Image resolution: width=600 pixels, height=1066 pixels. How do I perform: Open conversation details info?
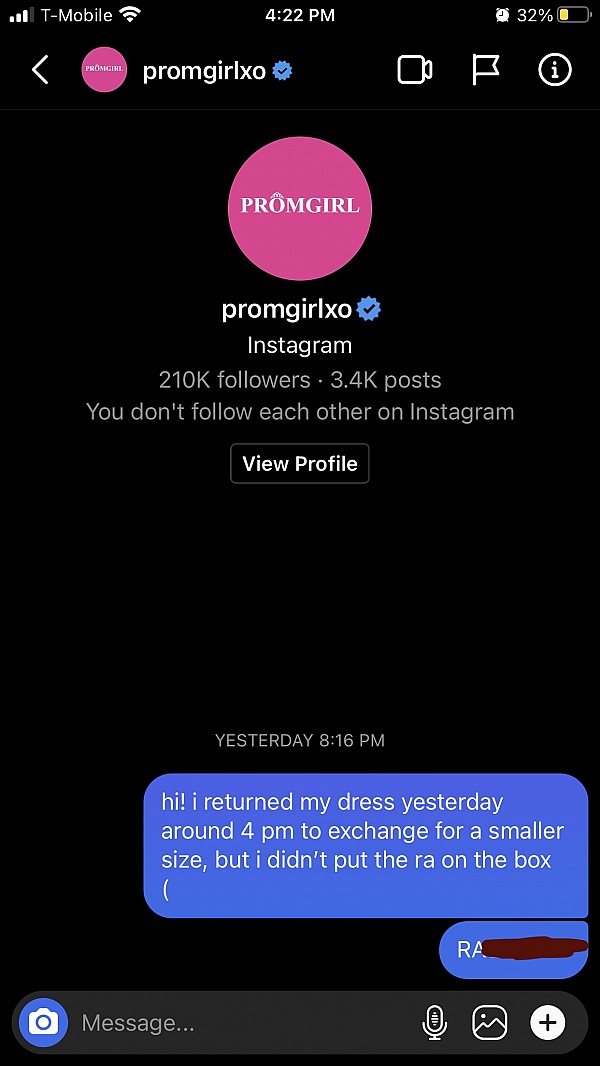point(554,70)
